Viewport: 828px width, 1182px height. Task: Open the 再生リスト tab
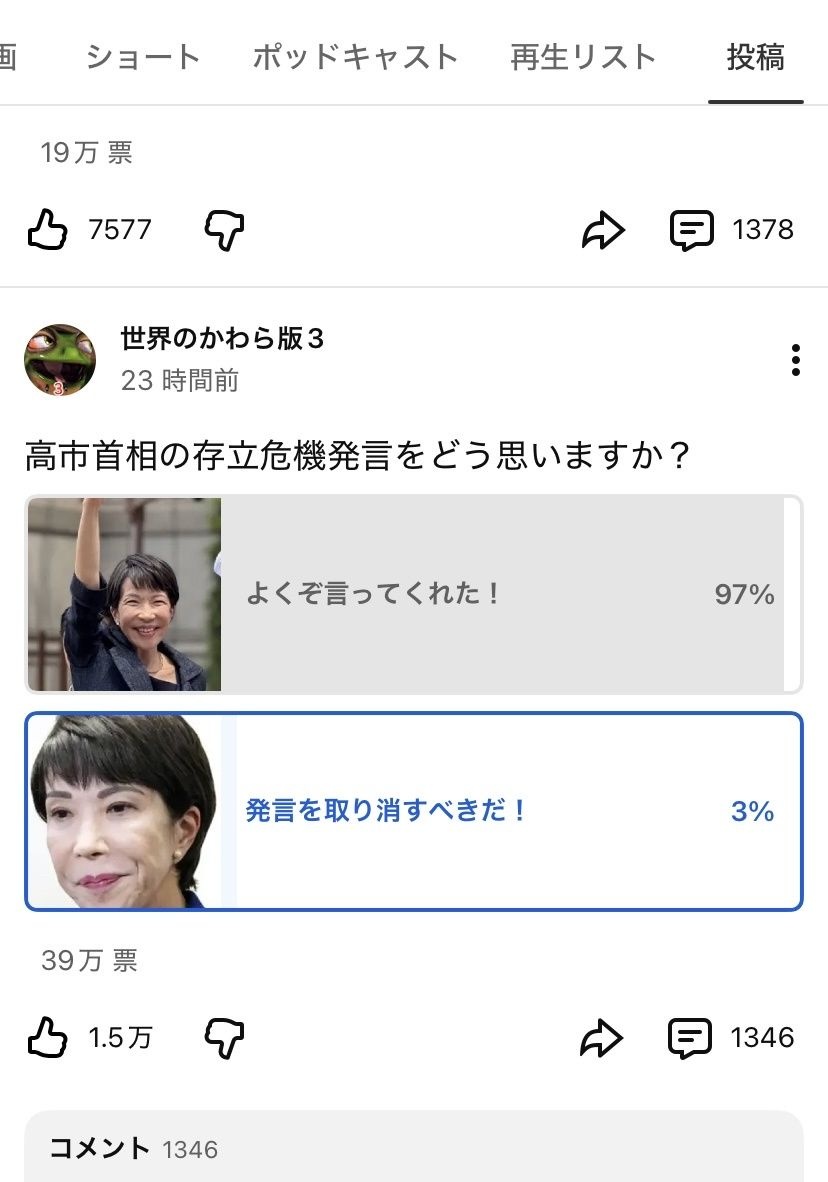[x=583, y=58]
